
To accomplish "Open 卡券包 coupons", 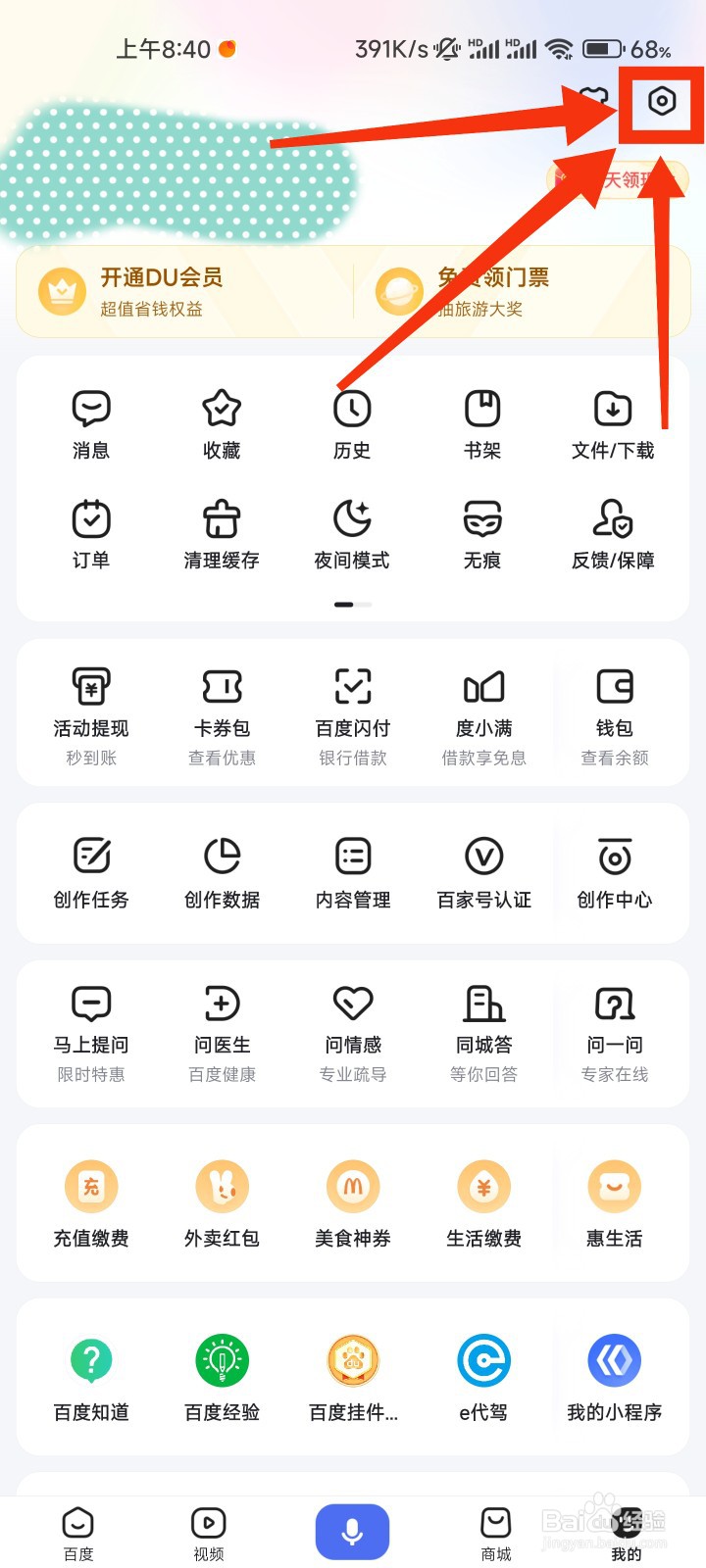I will coord(222,712).
